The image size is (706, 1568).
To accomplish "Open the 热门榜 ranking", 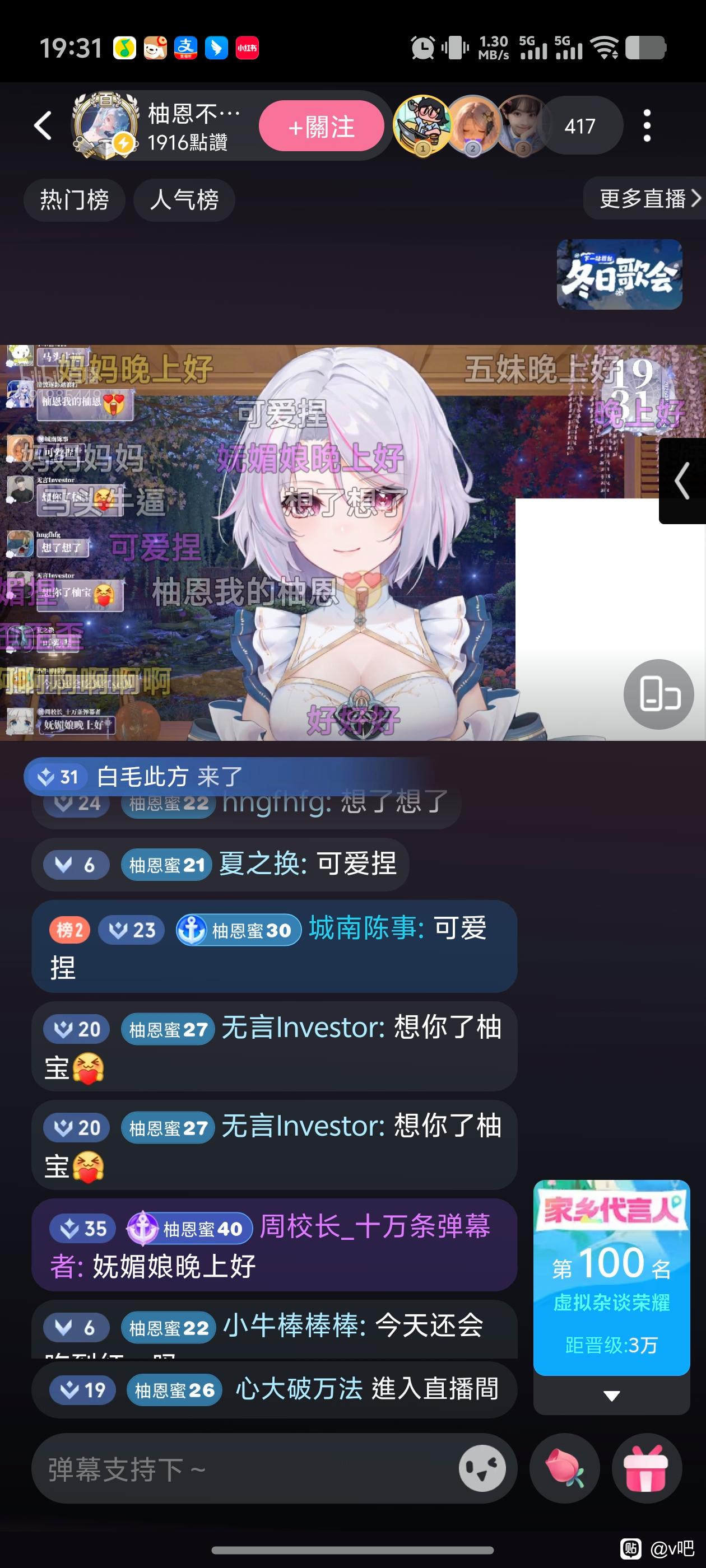I will 75,200.
